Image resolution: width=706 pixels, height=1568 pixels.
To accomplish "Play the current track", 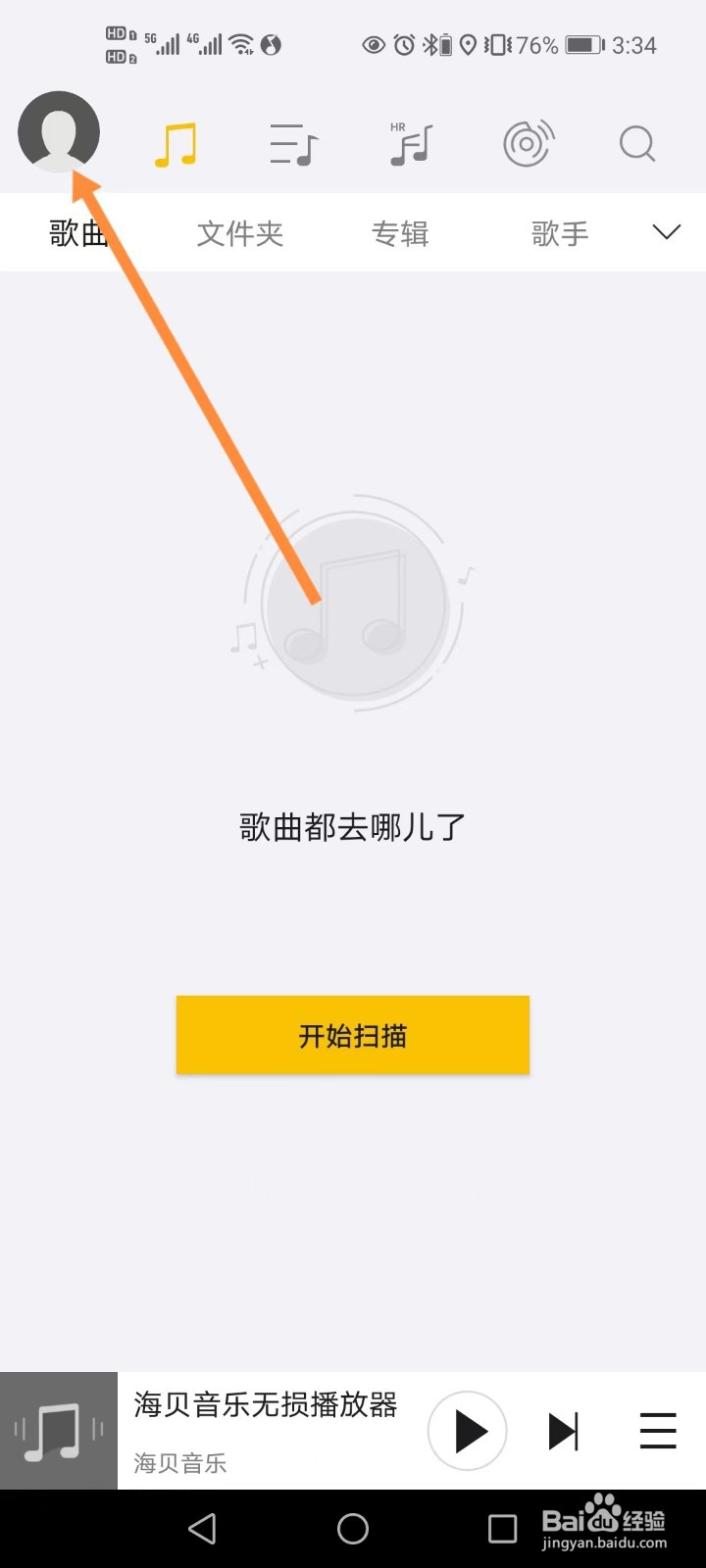I will pyautogui.click(x=468, y=1431).
